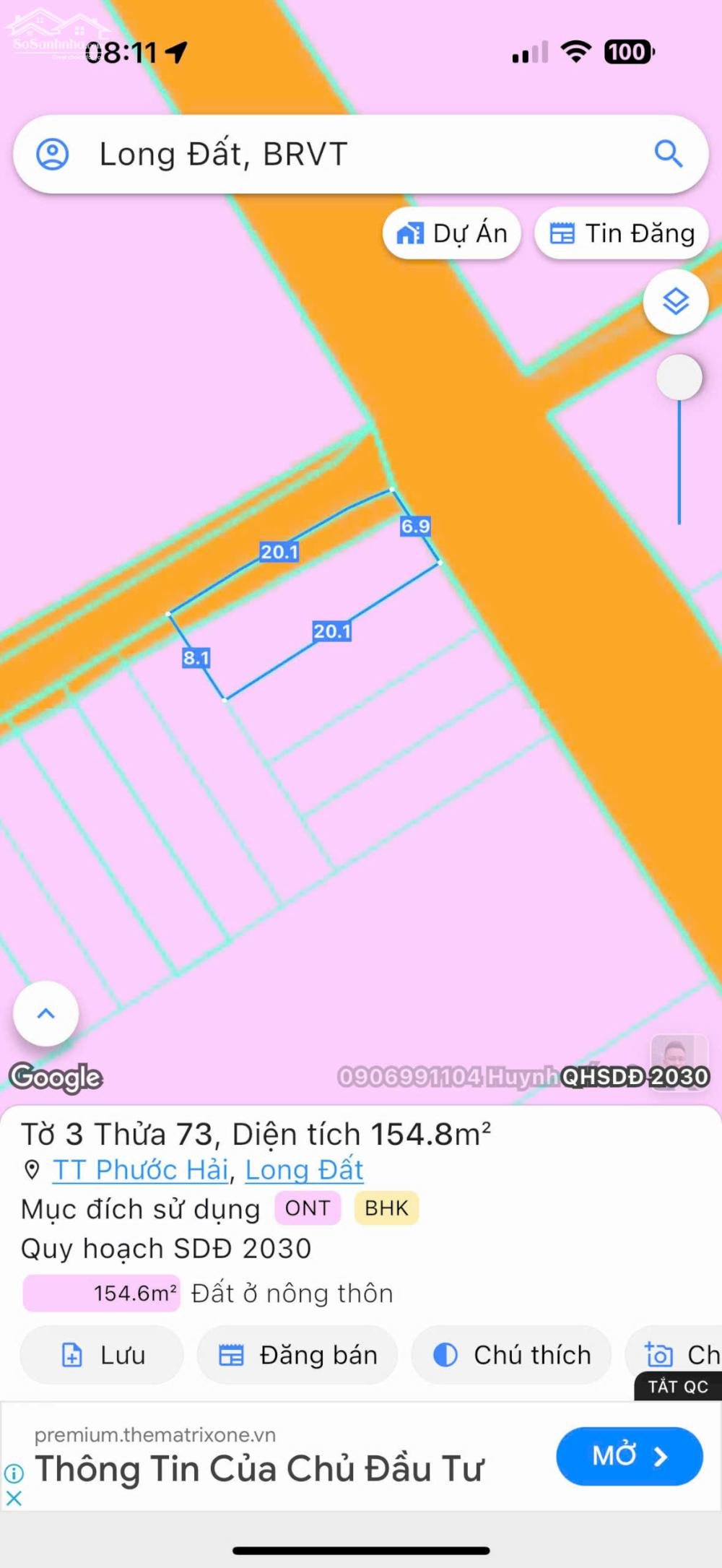
Task: Tap the Đăng bán listing icon
Action: tap(232, 1354)
